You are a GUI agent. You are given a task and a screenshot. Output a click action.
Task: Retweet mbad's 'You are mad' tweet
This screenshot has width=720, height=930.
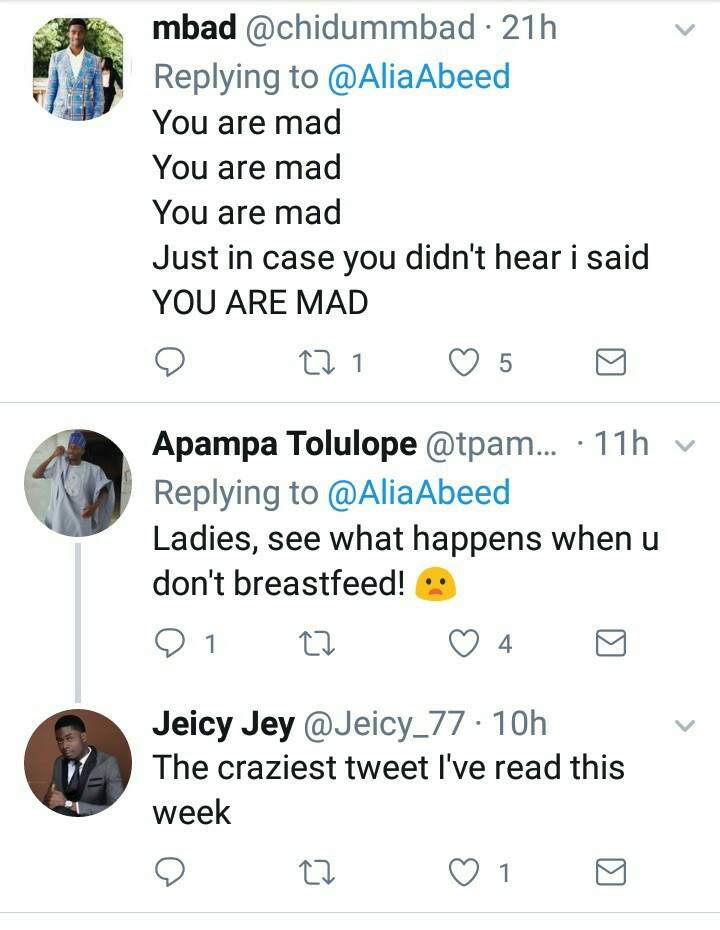pos(316,362)
